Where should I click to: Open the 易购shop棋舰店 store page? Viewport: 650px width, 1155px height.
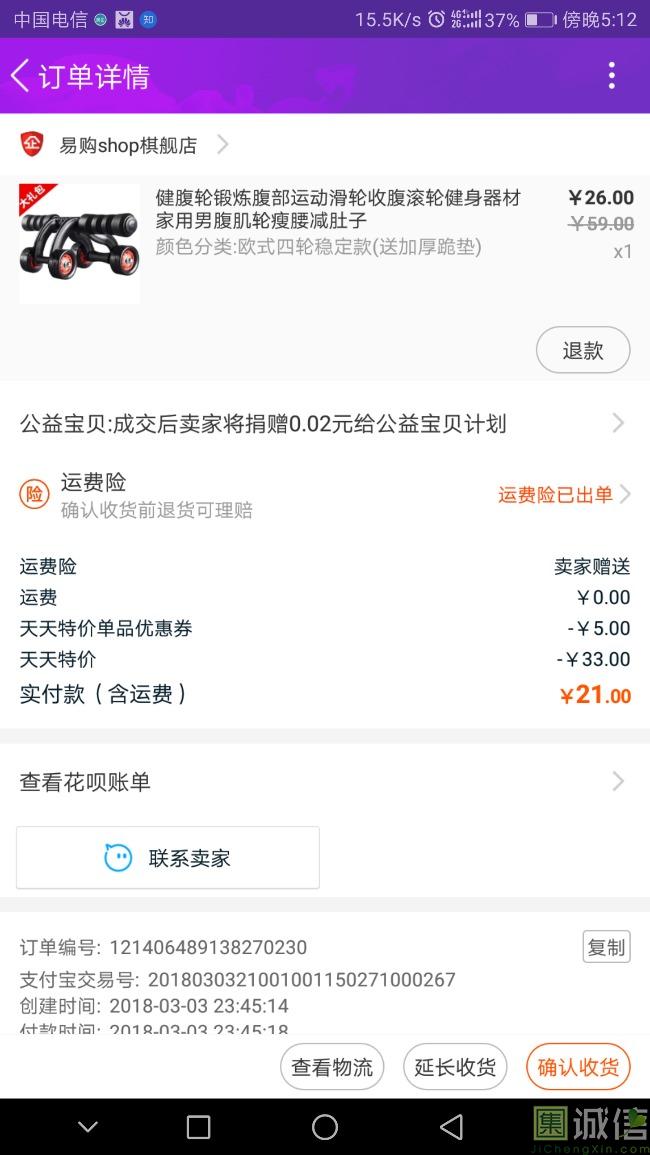[128, 145]
